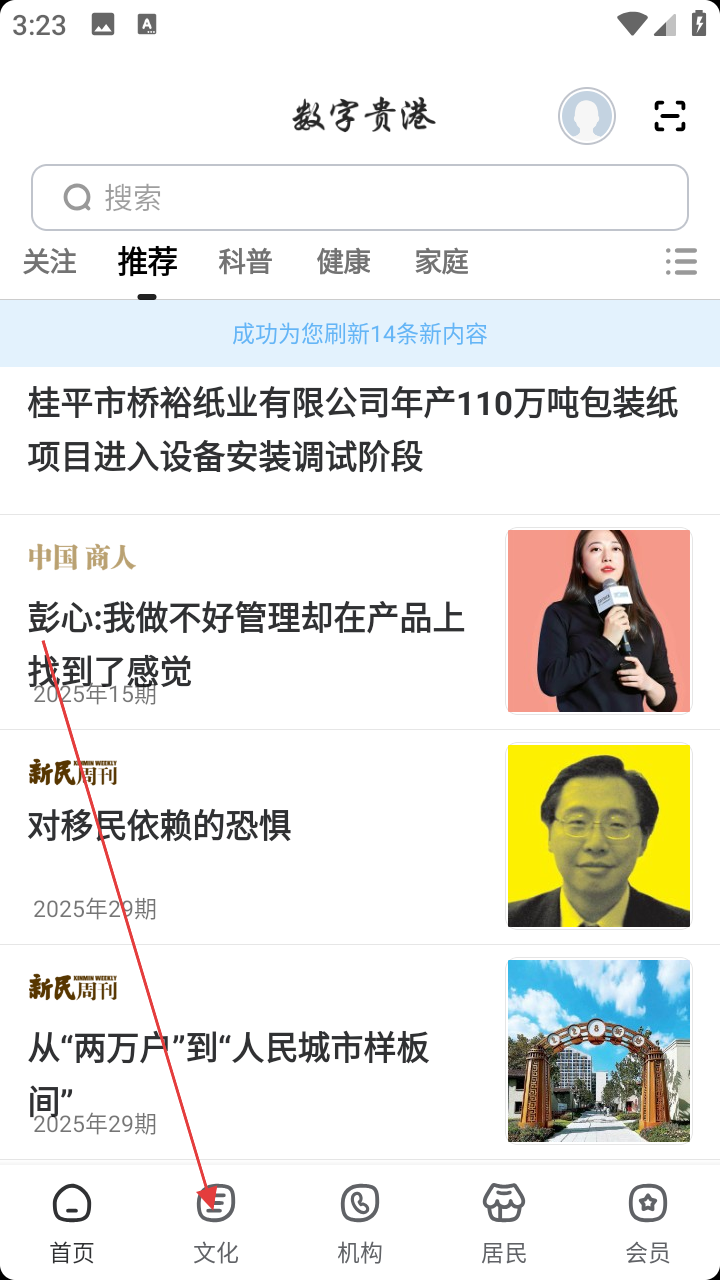Tap the 搜索 search box
This screenshot has height=1280, width=720.
(360, 198)
